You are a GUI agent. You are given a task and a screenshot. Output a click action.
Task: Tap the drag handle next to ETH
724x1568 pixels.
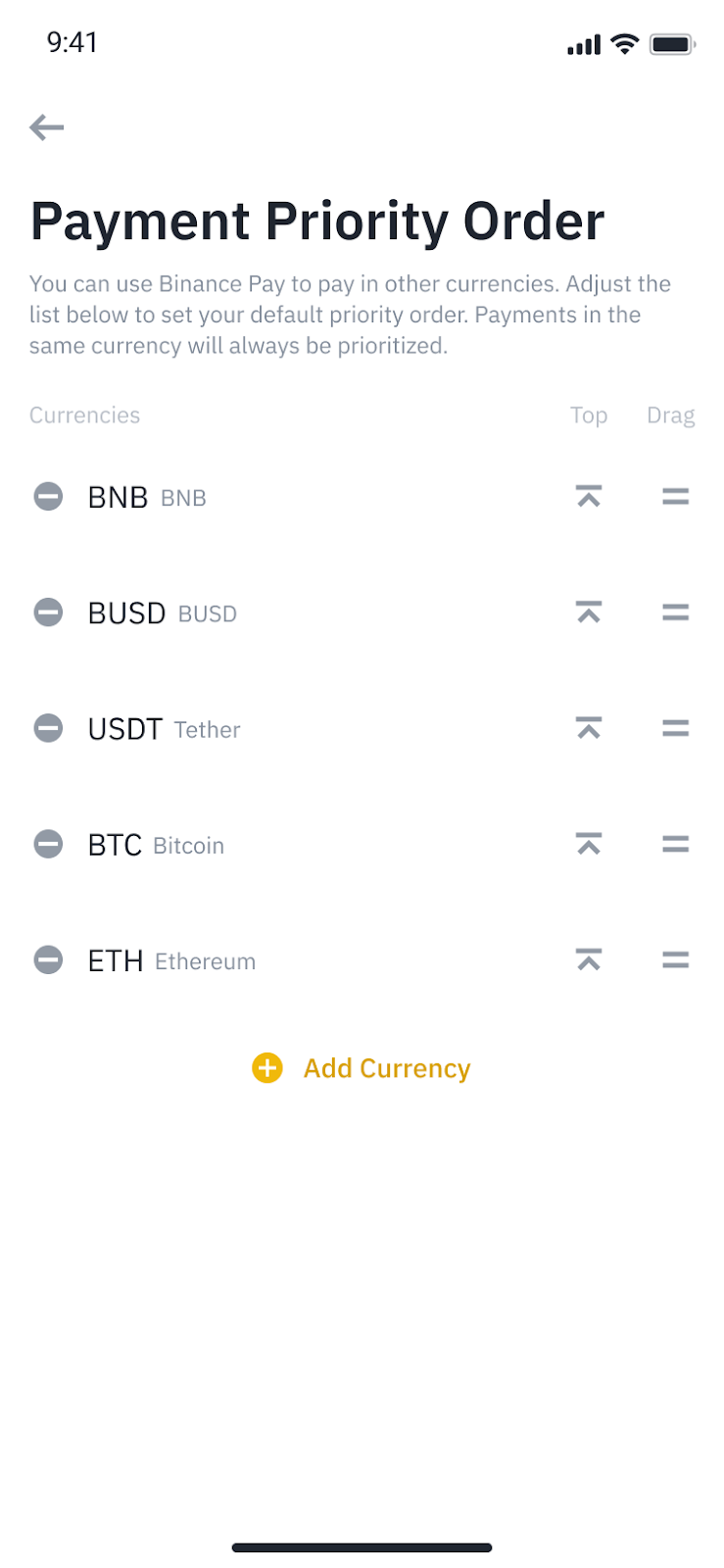click(x=675, y=959)
